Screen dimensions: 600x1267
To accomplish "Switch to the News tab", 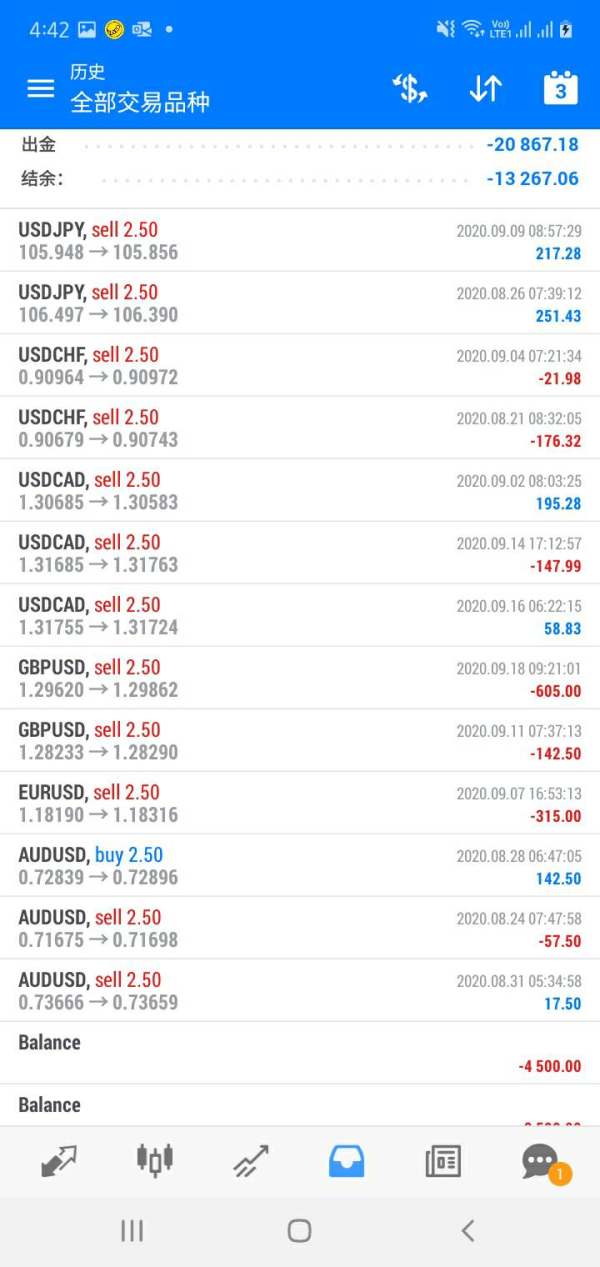I will [x=443, y=1160].
